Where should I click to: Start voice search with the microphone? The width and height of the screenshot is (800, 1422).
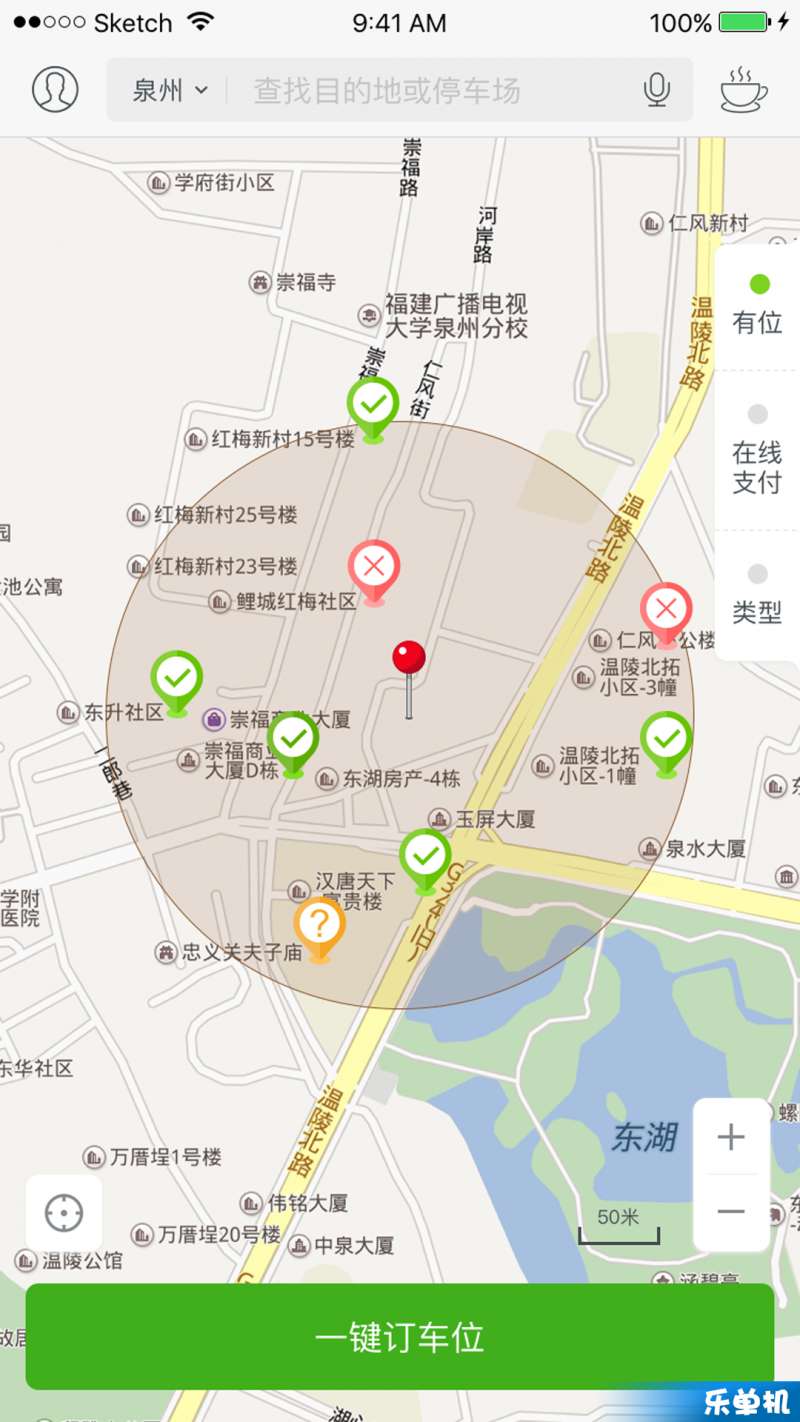coord(656,90)
